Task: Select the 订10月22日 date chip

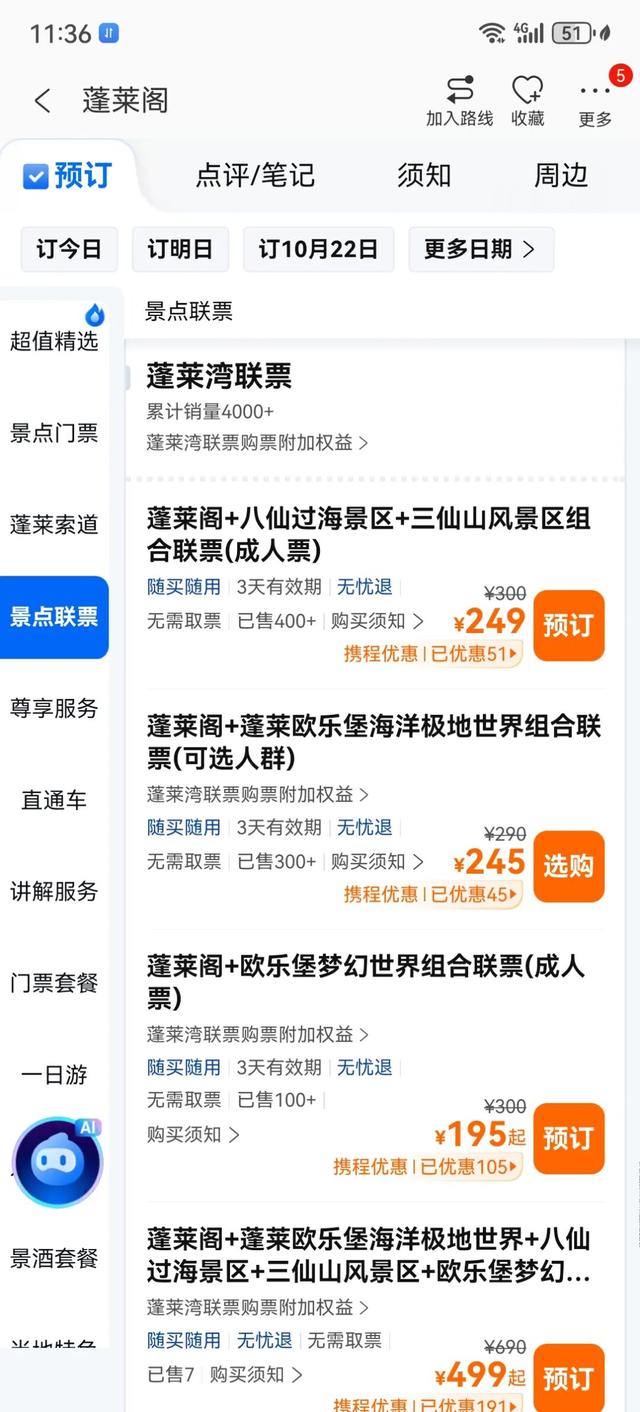Action: click(318, 249)
